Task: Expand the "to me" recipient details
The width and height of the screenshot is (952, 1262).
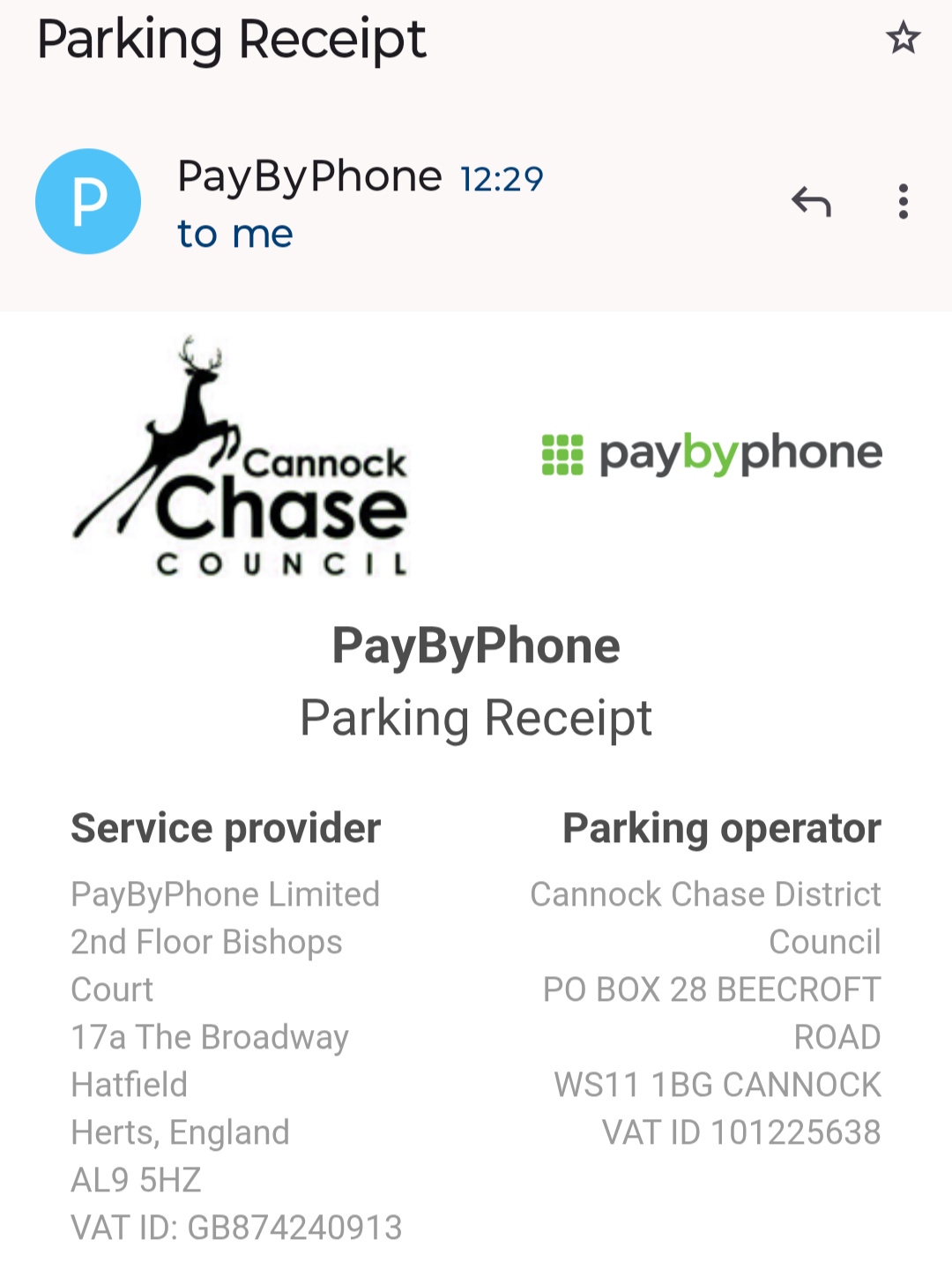Action: [x=234, y=235]
